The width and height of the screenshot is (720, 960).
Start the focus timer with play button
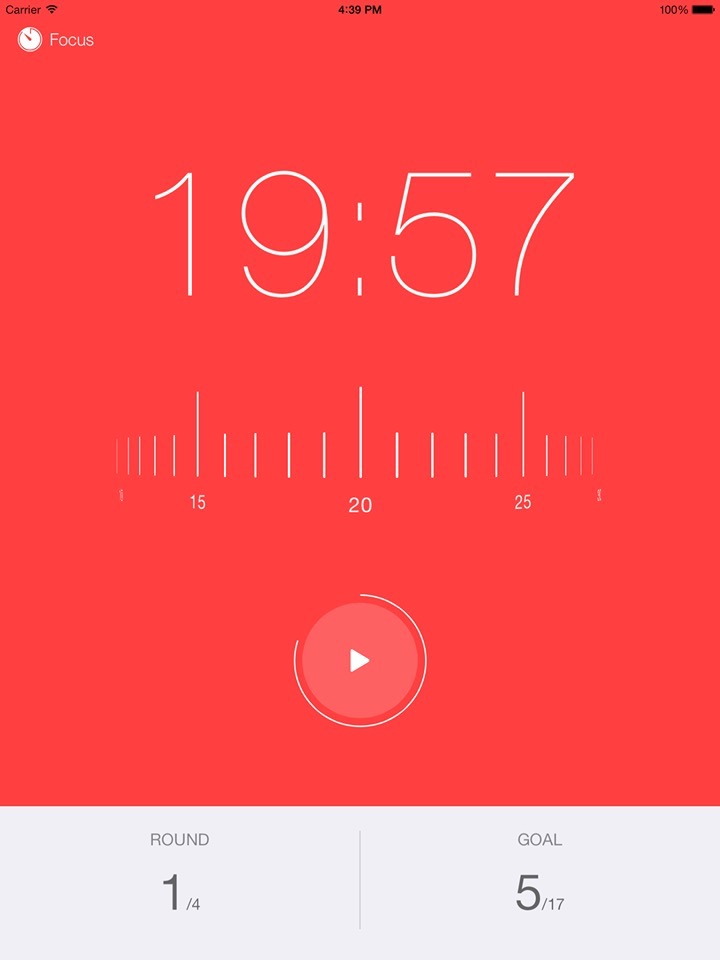coord(360,660)
